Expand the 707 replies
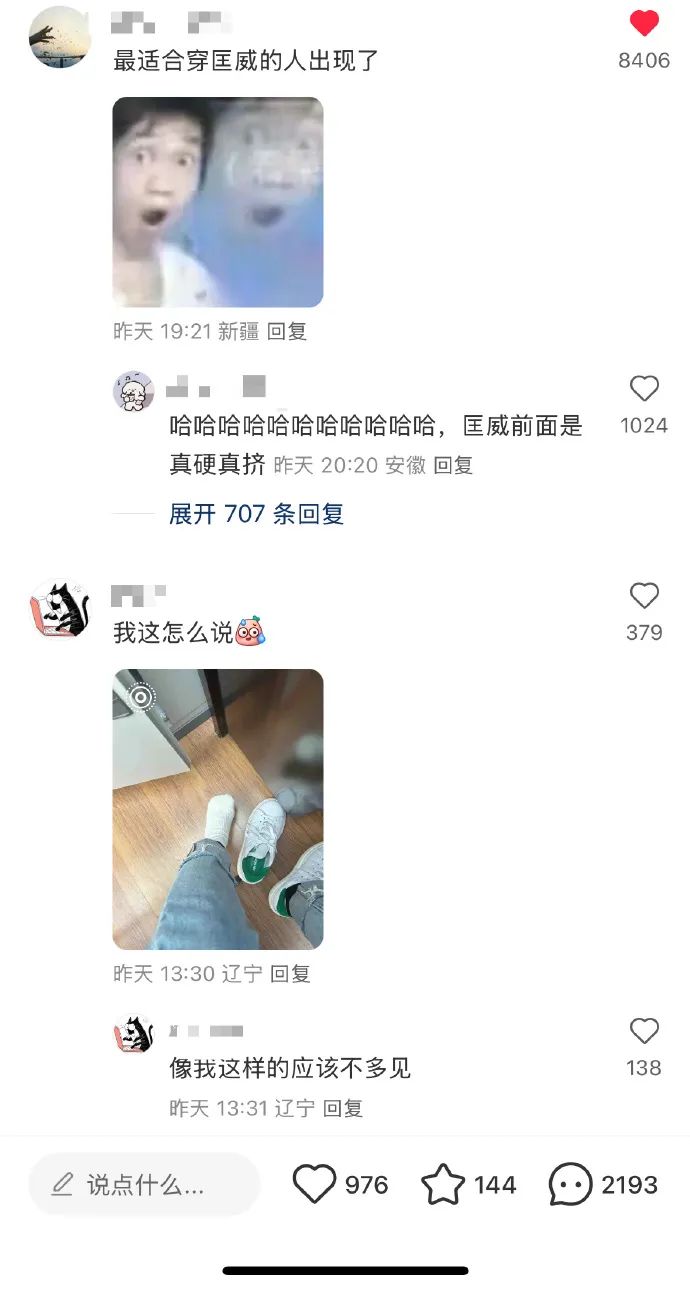The height and width of the screenshot is (1289, 690). point(256,514)
